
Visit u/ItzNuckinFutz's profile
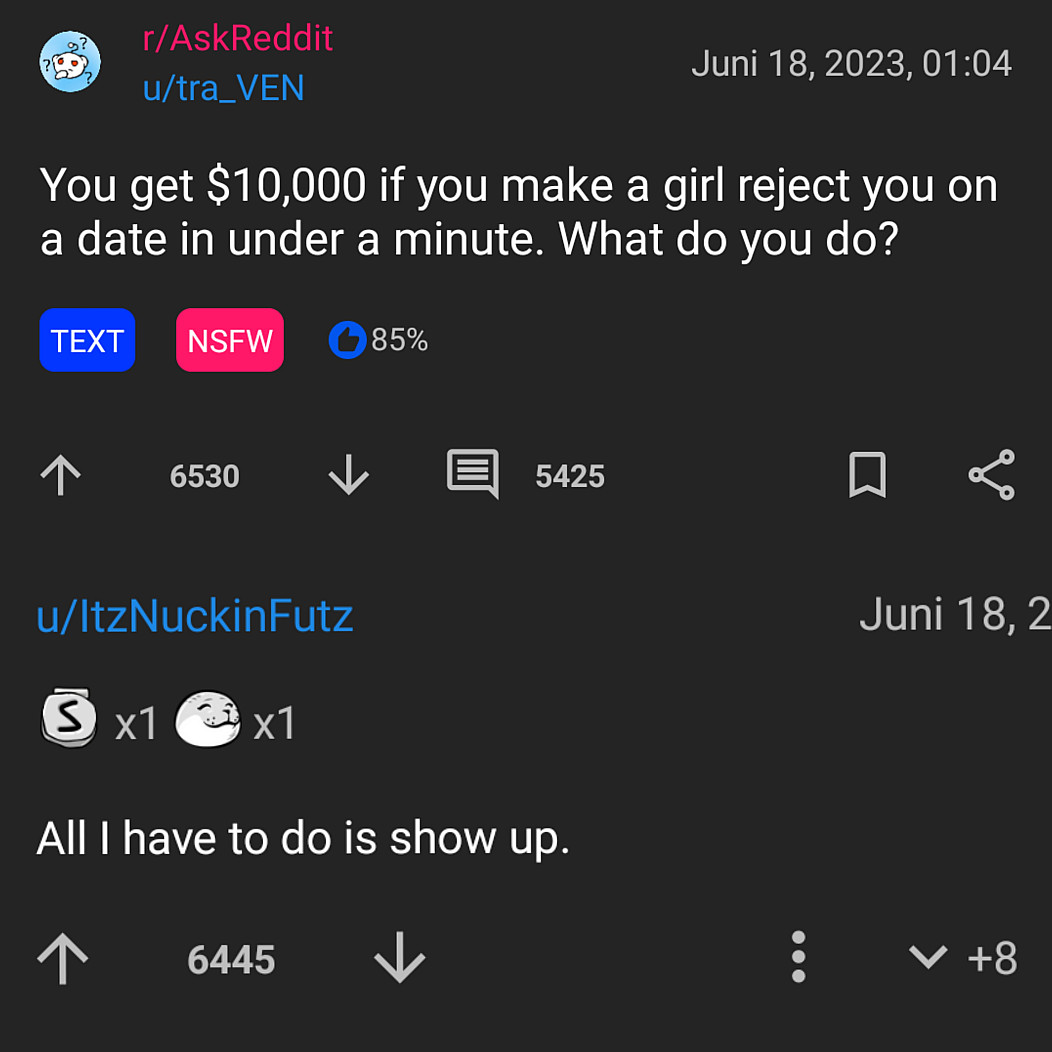tap(195, 616)
